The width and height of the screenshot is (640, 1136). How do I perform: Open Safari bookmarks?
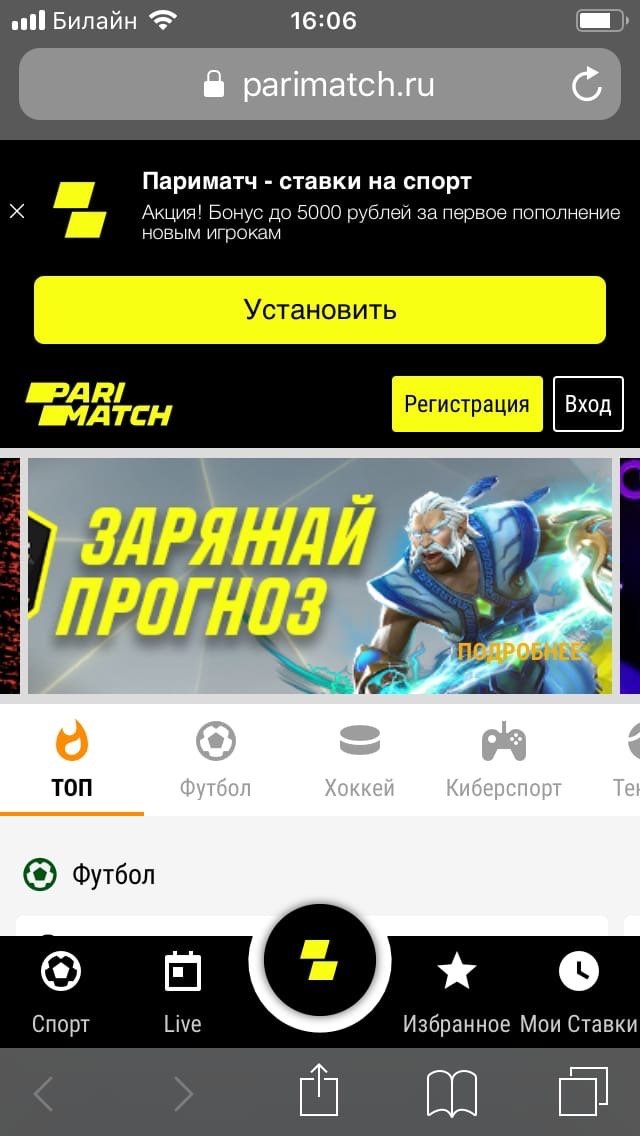click(x=452, y=1093)
